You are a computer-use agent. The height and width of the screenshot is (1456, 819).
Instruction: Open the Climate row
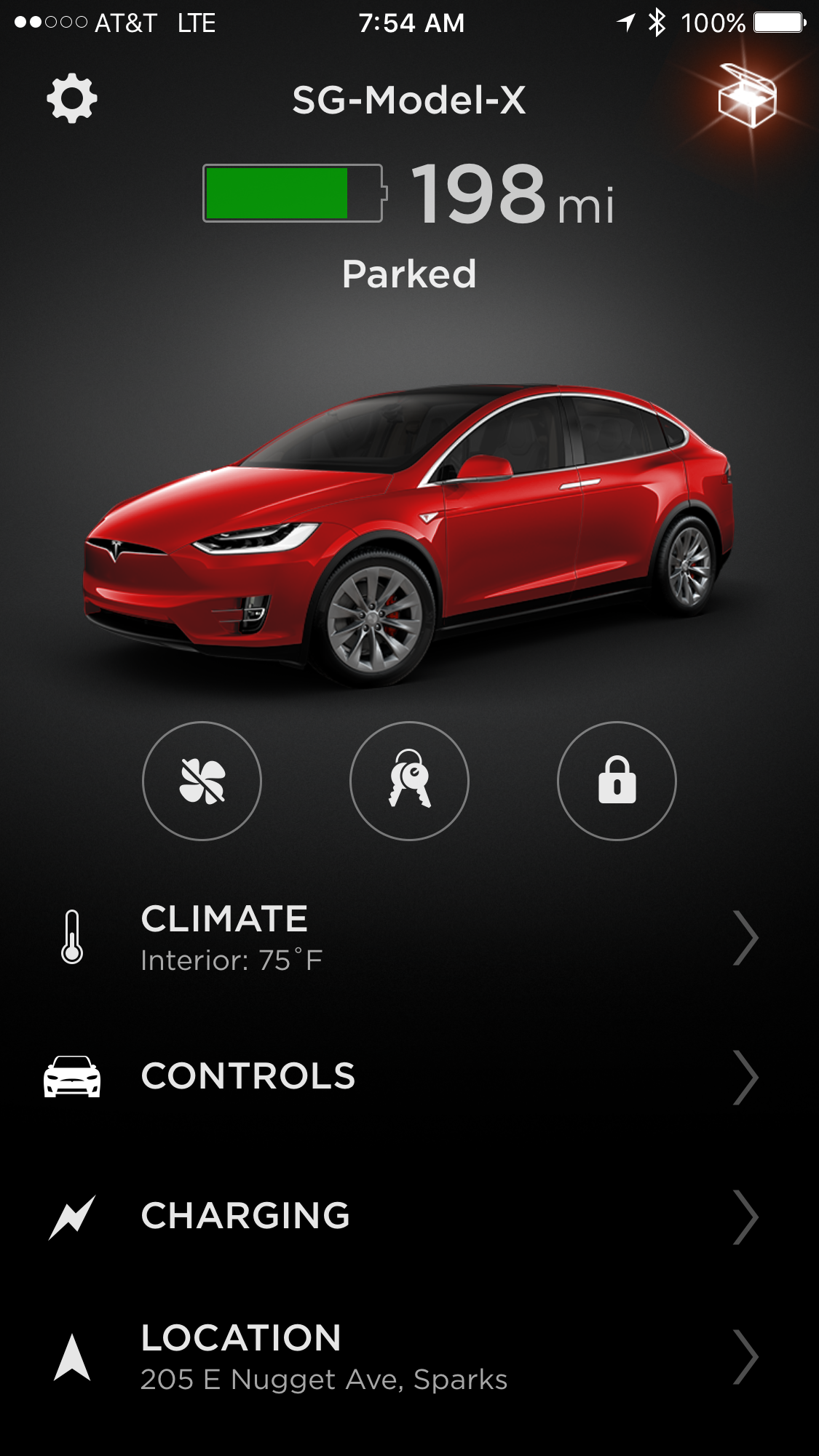point(409,937)
